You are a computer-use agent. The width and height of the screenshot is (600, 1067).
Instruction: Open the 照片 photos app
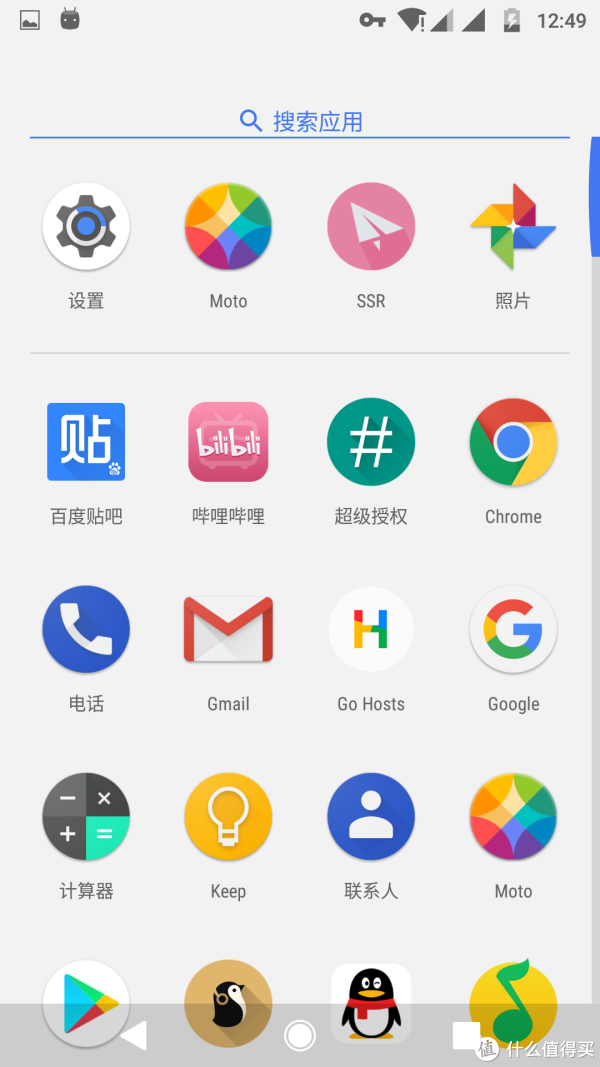pos(513,227)
